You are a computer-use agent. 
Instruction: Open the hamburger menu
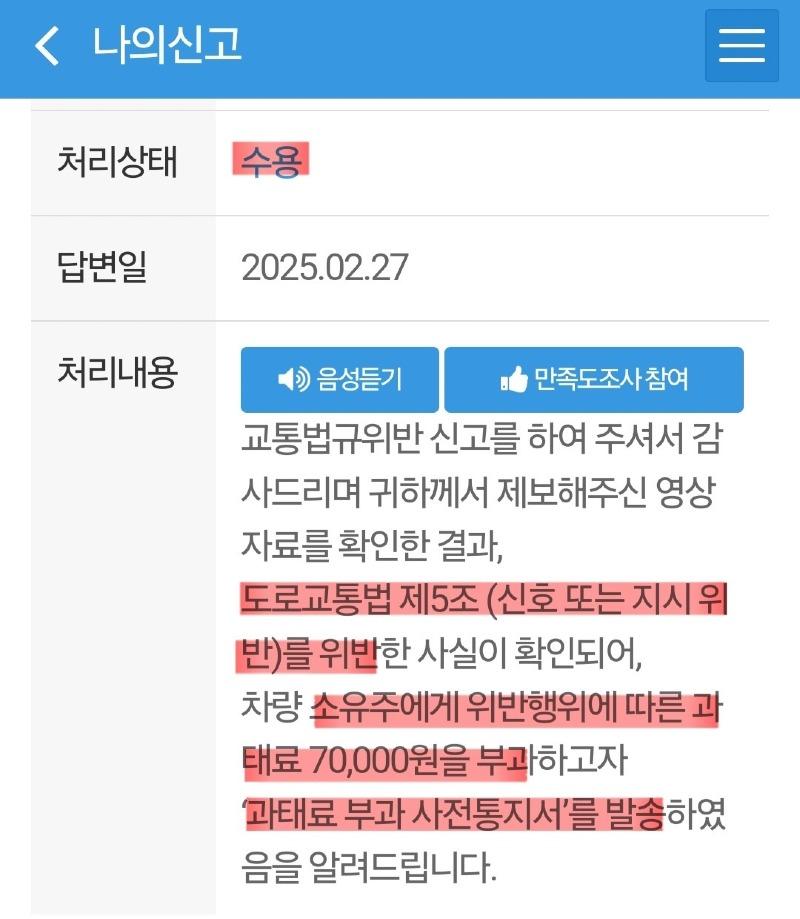[x=741, y=46]
